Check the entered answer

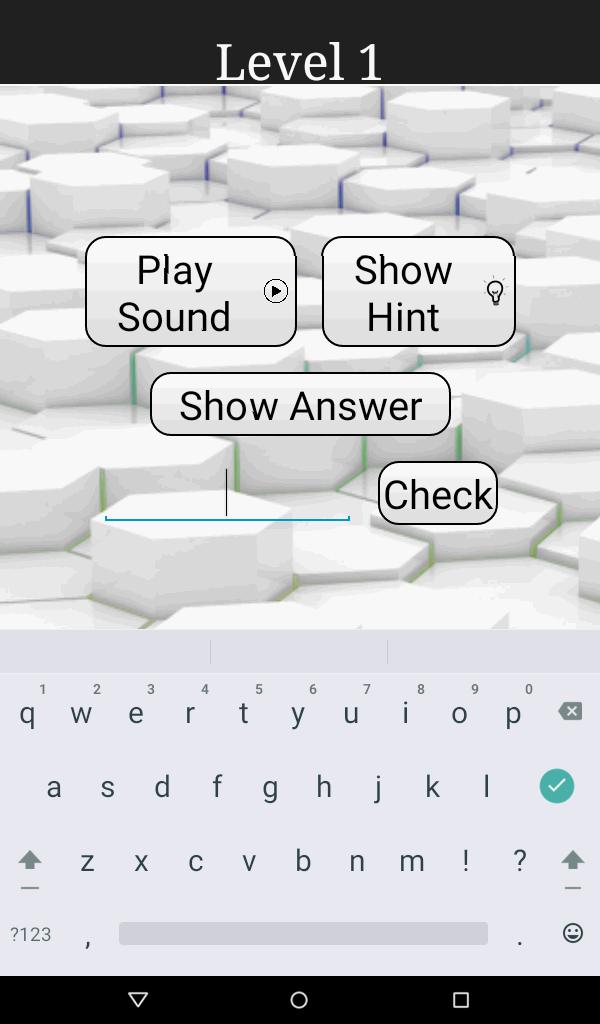click(x=438, y=494)
